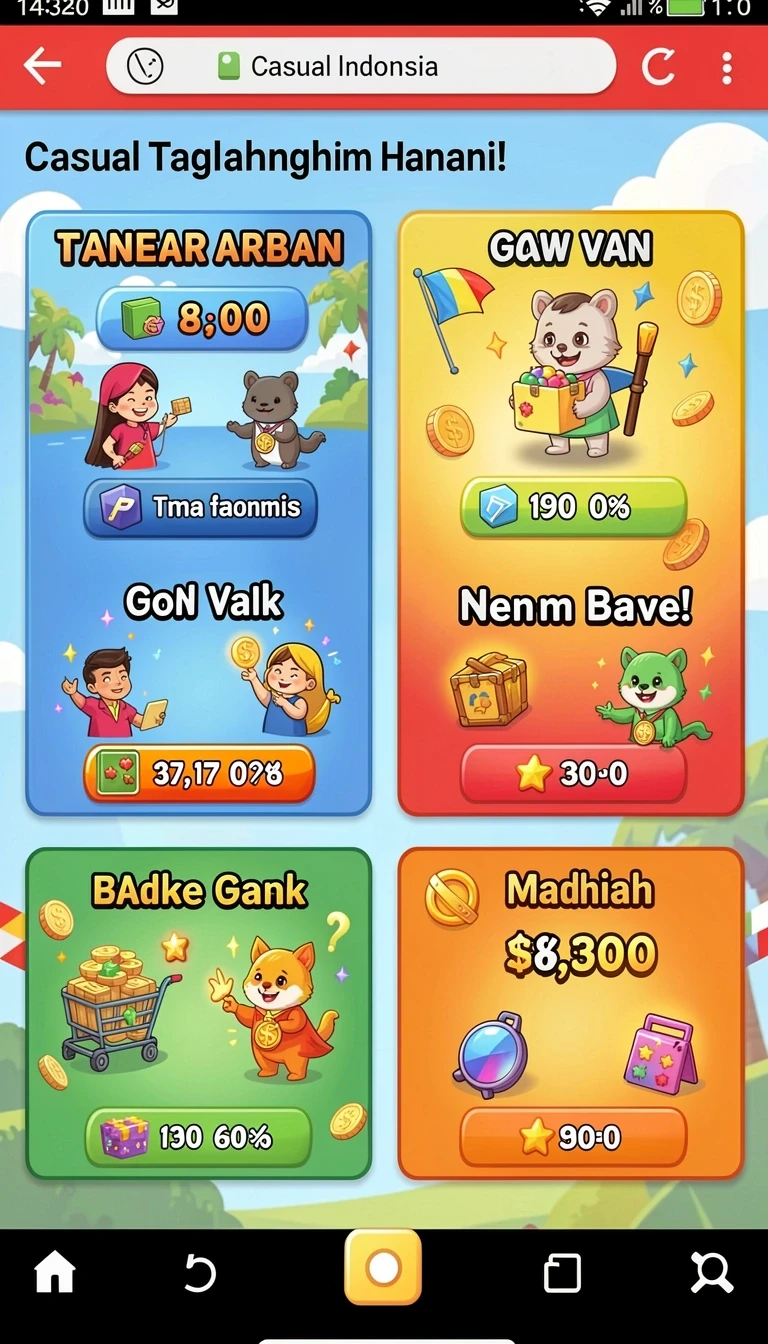Viewport: 768px width, 1344px height.
Task: Open the three-dot overflow menu
Action: 727,67
